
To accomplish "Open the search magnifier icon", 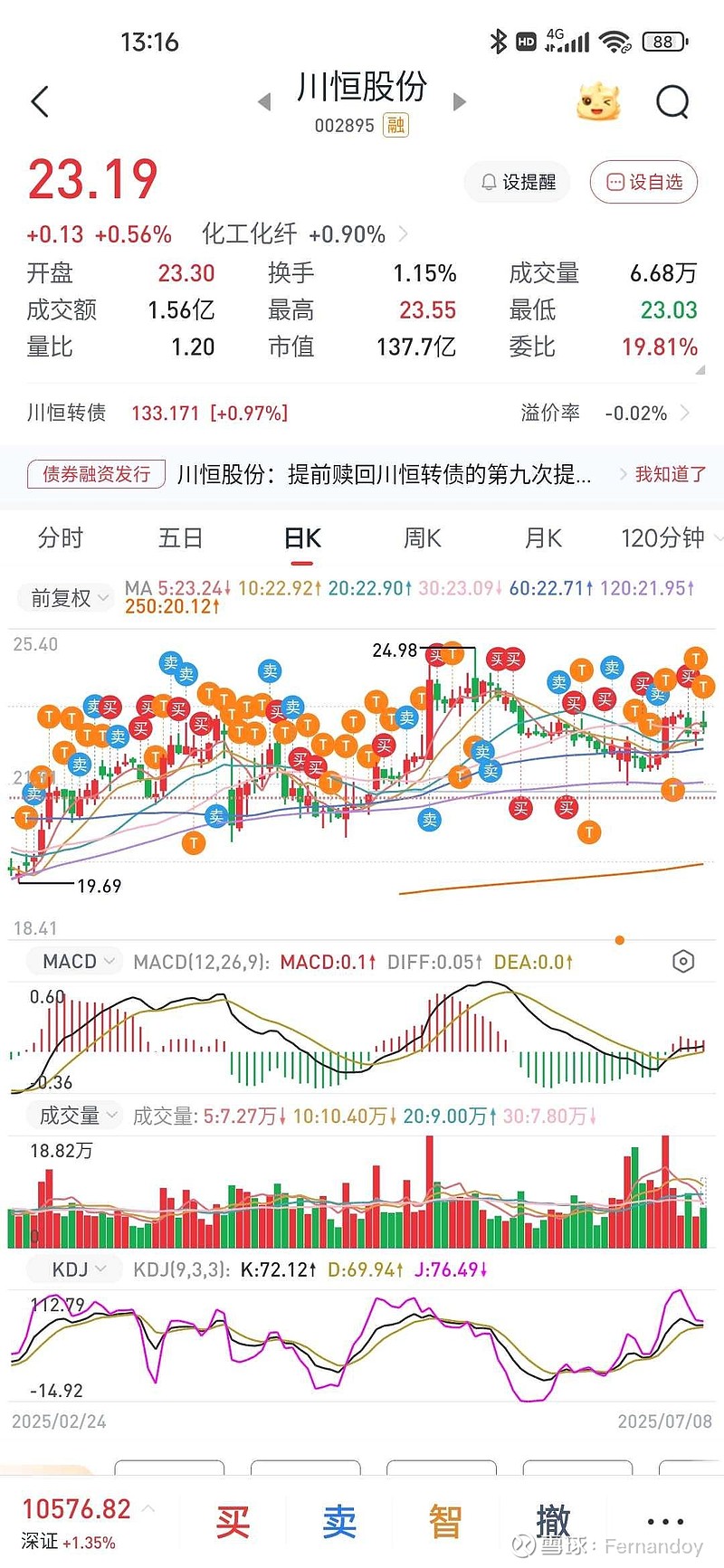I will point(672,102).
